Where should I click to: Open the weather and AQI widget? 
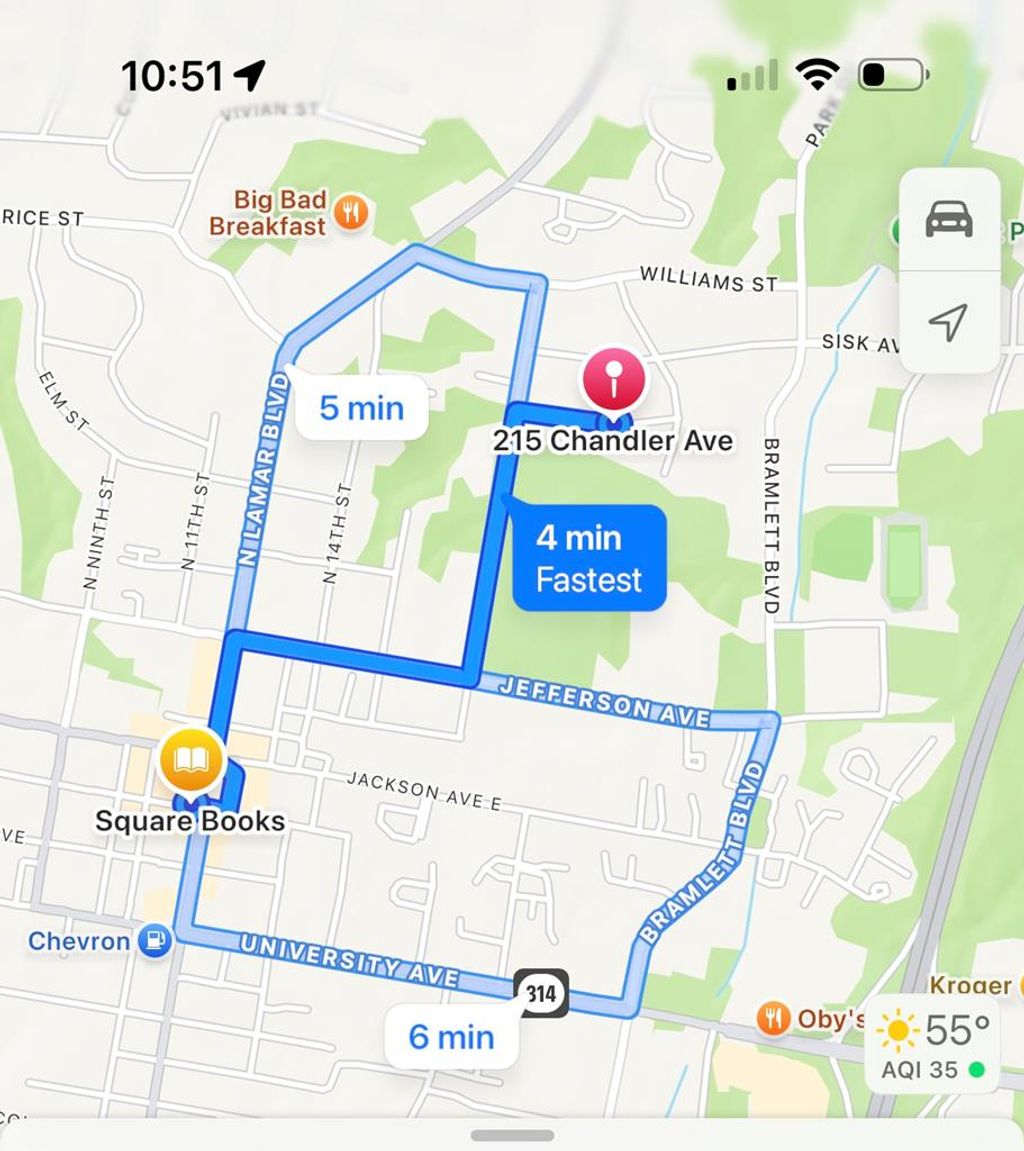tap(935, 1043)
